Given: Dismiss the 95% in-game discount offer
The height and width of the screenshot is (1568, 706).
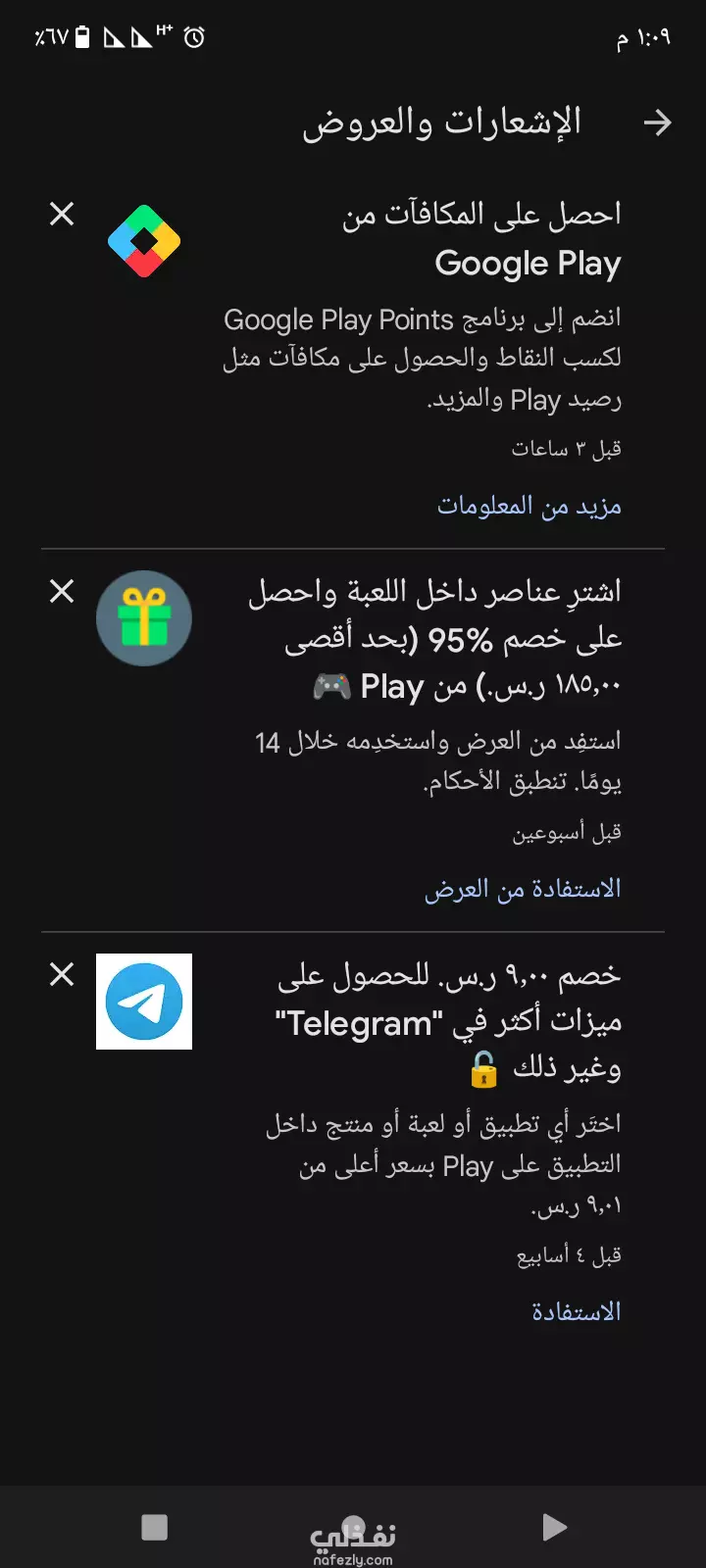Looking at the screenshot, I should (62, 591).
